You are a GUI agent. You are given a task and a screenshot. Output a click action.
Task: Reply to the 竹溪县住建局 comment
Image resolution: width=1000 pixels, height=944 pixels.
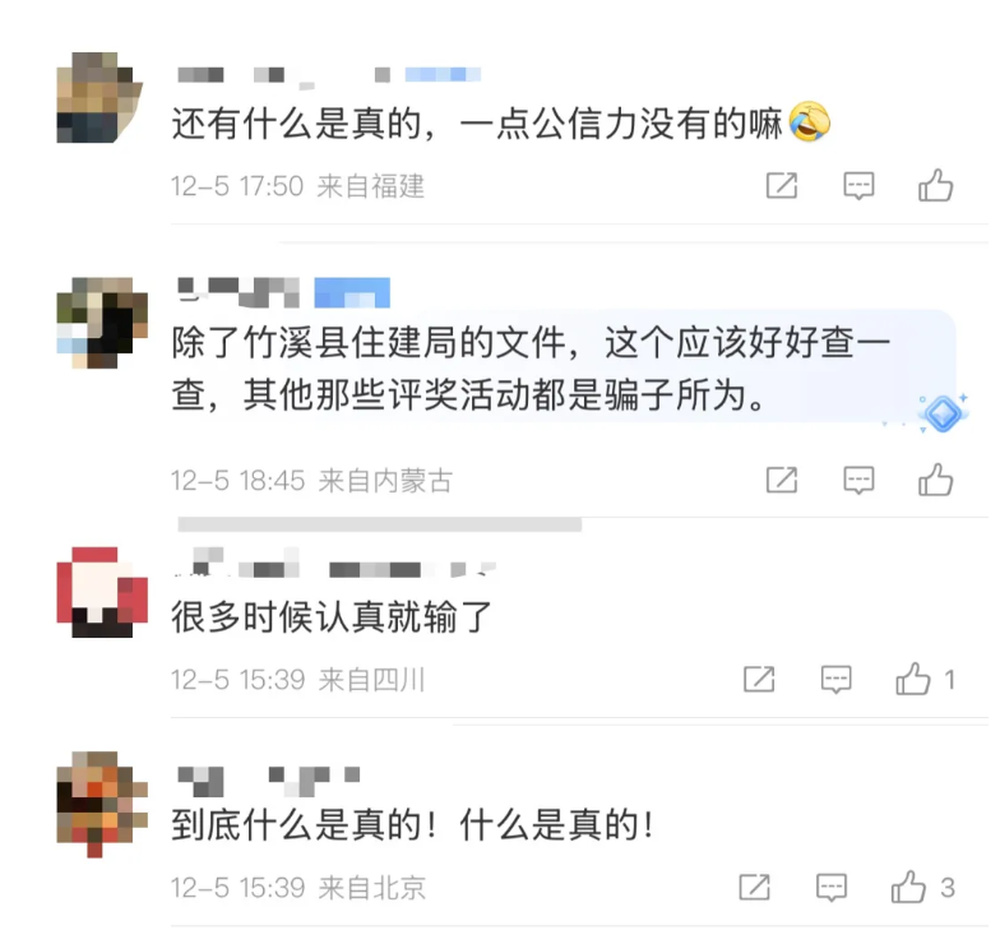click(859, 480)
